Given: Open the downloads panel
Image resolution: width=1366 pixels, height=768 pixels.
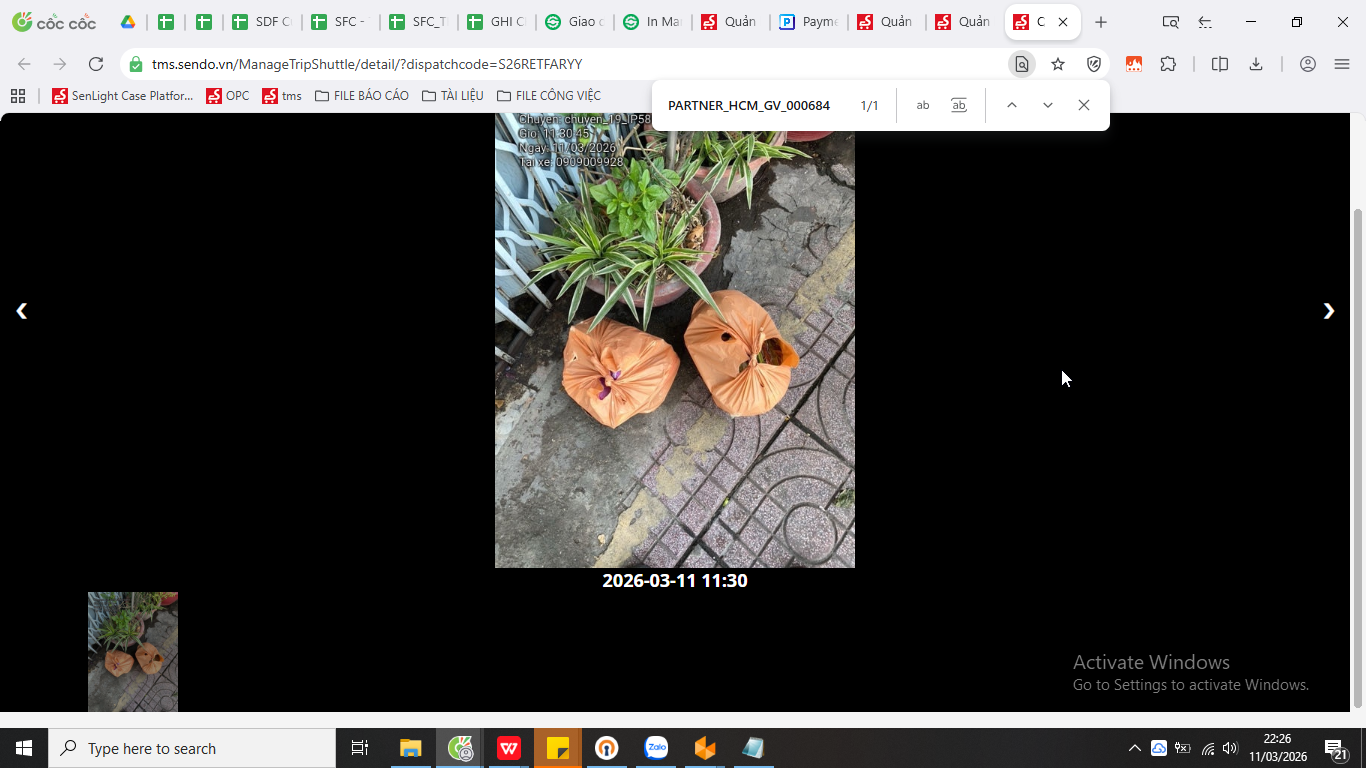Looking at the screenshot, I should [x=1256, y=64].
